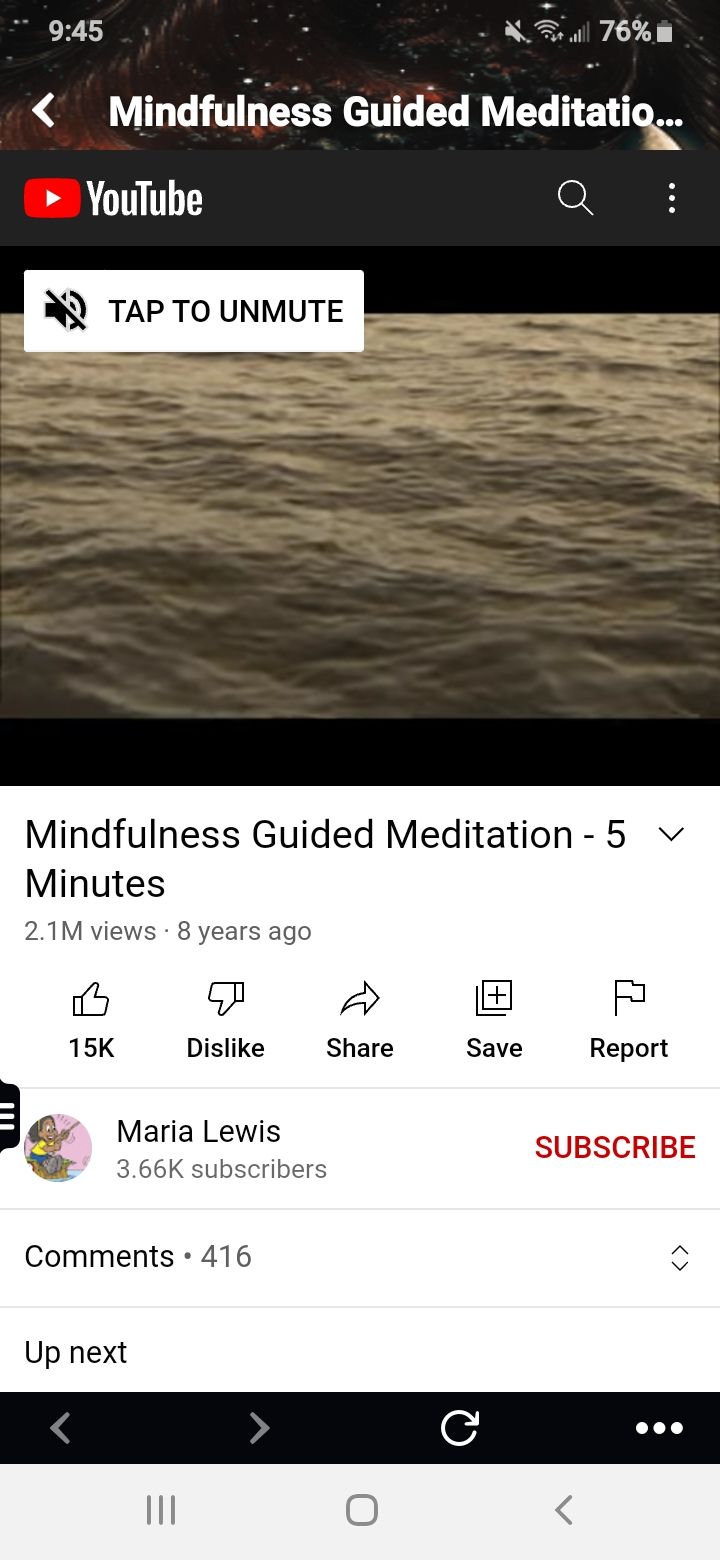The width and height of the screenshot is (720, 1560).
Task: Go back using the top header arrow
Action: tap(44, 111)
